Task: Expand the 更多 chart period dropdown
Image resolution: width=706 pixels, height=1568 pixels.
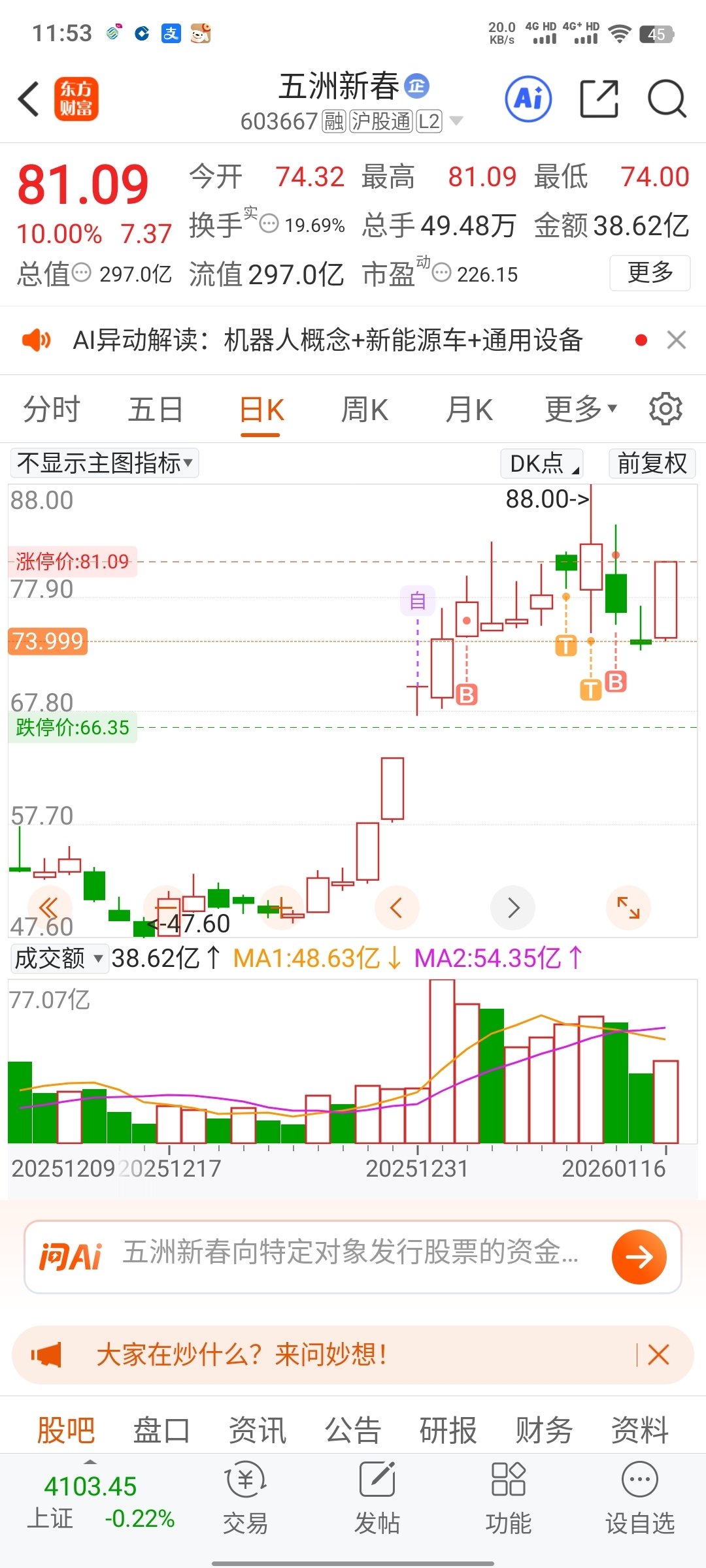Action: coord(580,410)
